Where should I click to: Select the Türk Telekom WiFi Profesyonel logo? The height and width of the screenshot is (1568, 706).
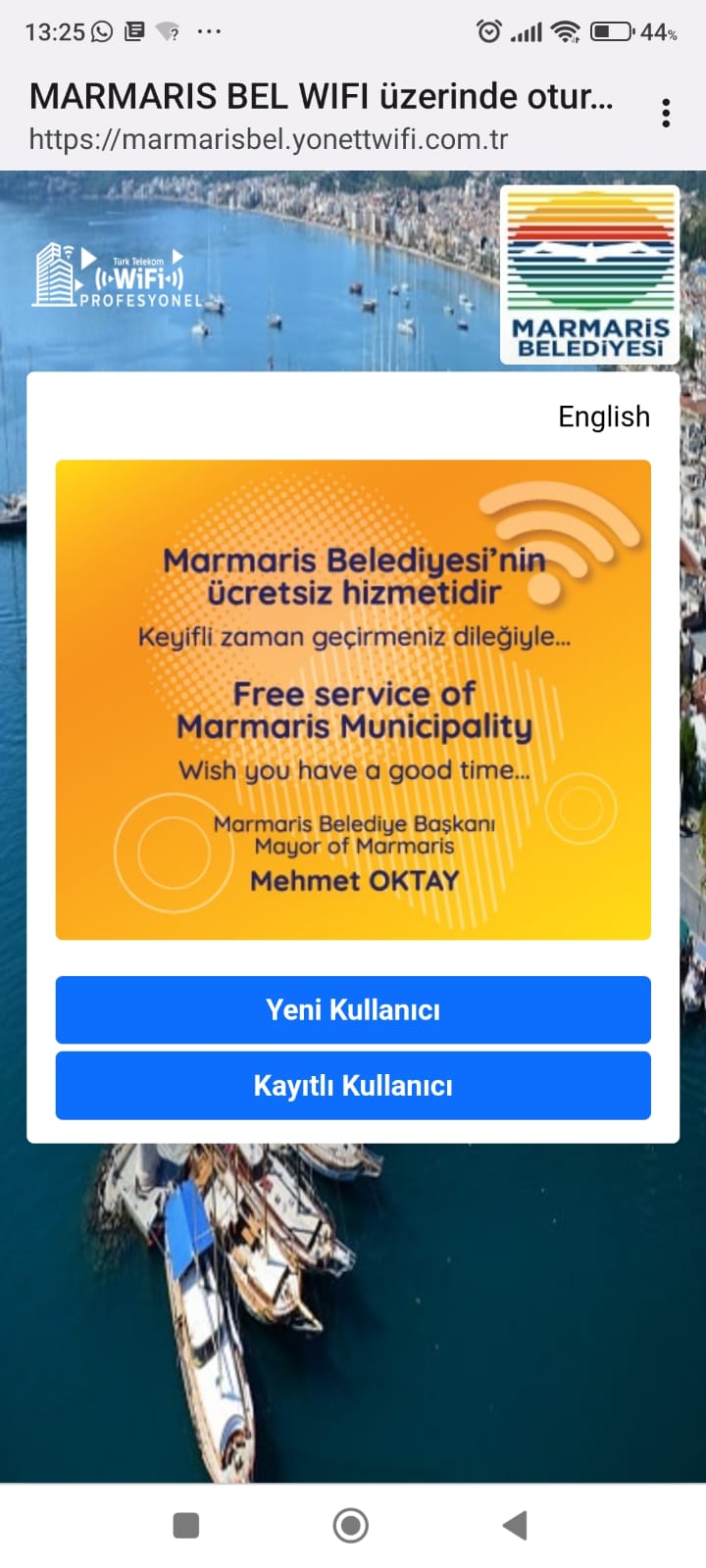click(118, 272)
